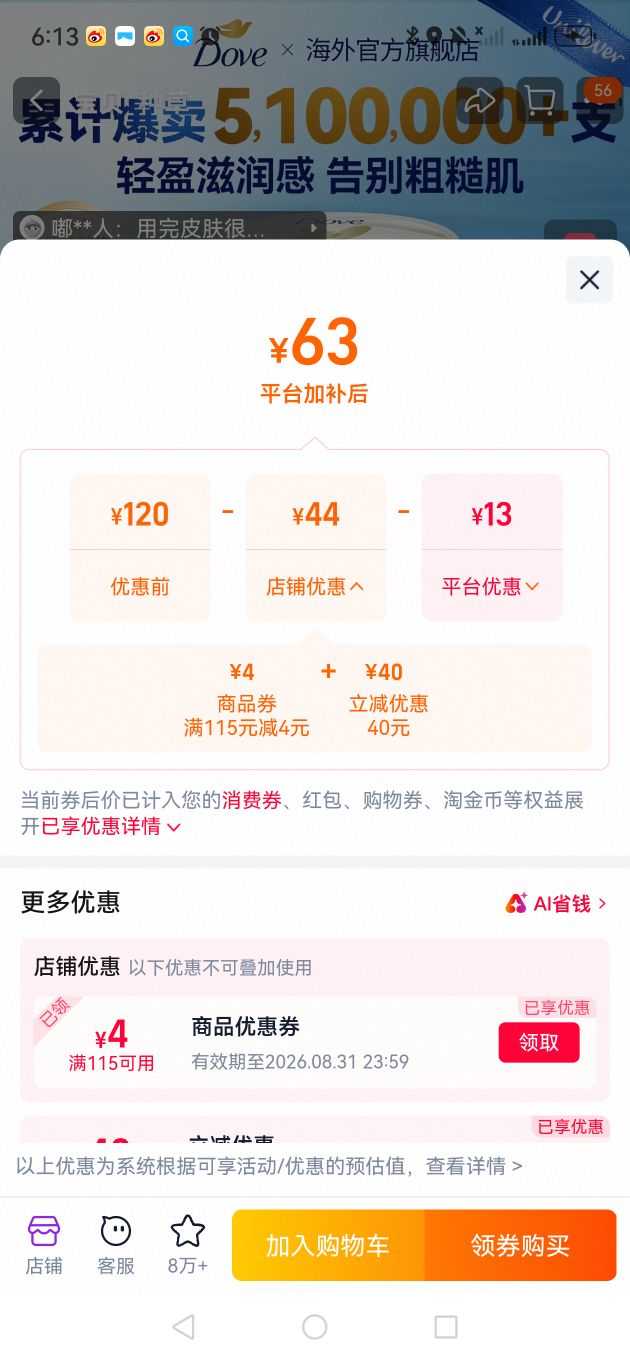This screenshot has width=630, height=1360.
Task: Close the price breakdown sheet
Action: pyautogui.click(x=589, y=280)
